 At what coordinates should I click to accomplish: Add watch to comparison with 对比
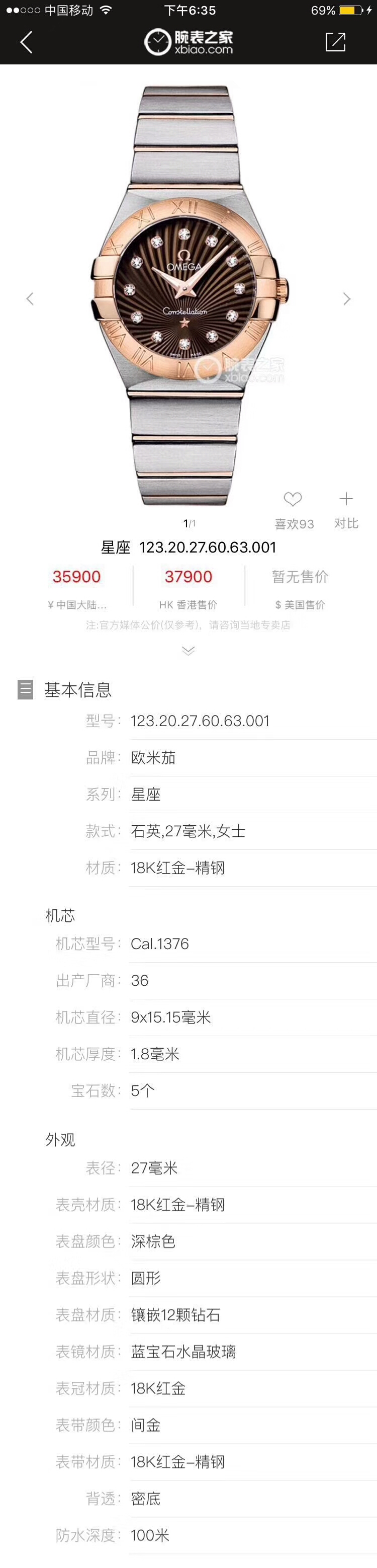(x=346, y=508)
